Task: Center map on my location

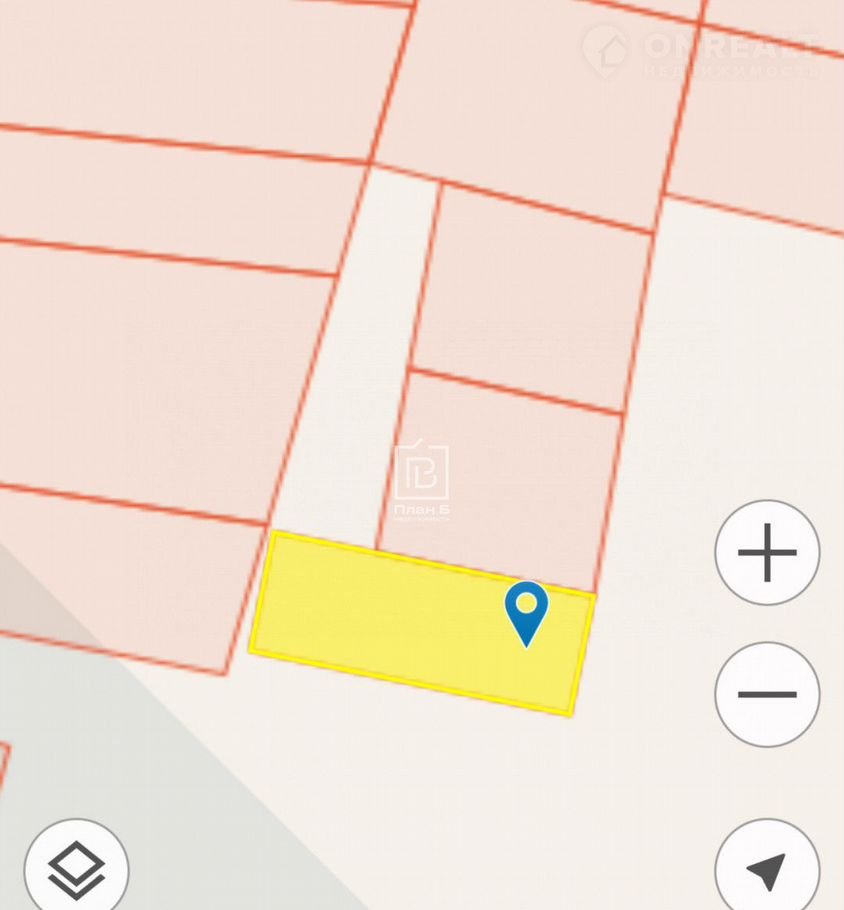Action: (767, 868)
